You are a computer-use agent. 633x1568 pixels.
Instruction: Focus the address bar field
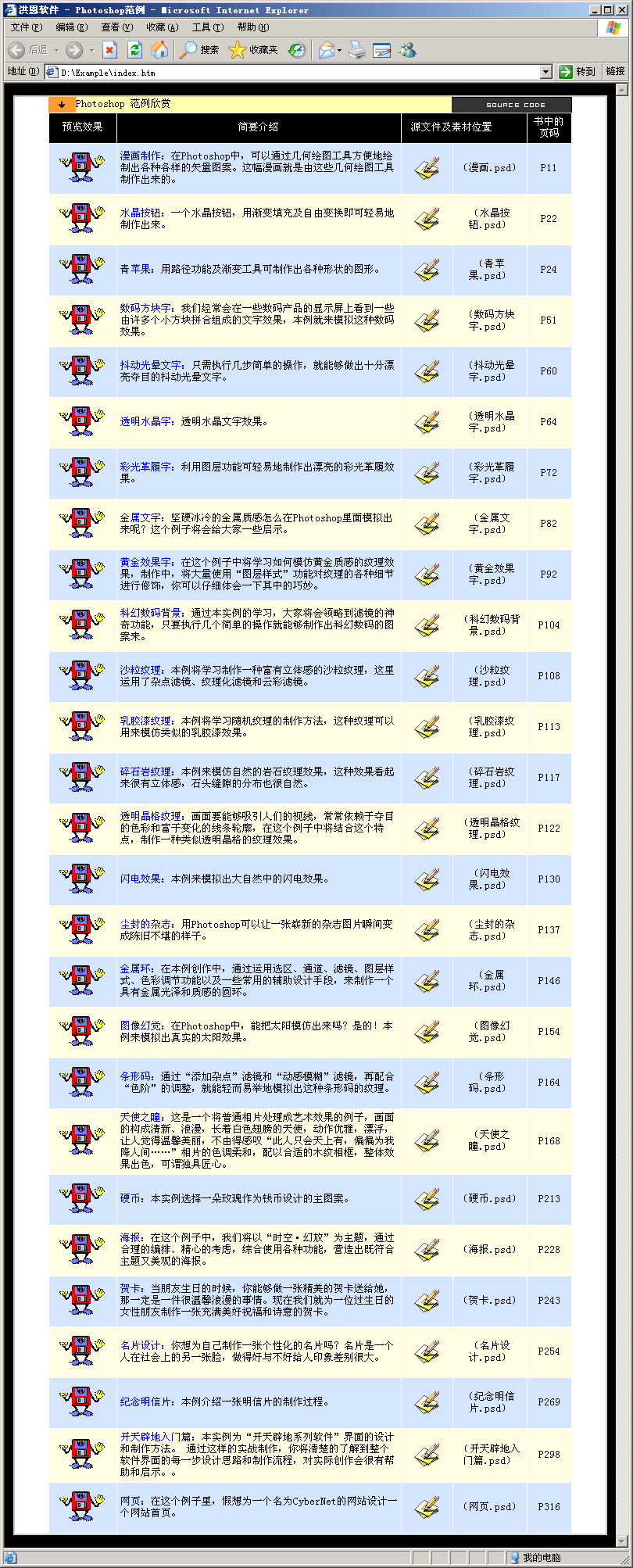coord(297,72)
